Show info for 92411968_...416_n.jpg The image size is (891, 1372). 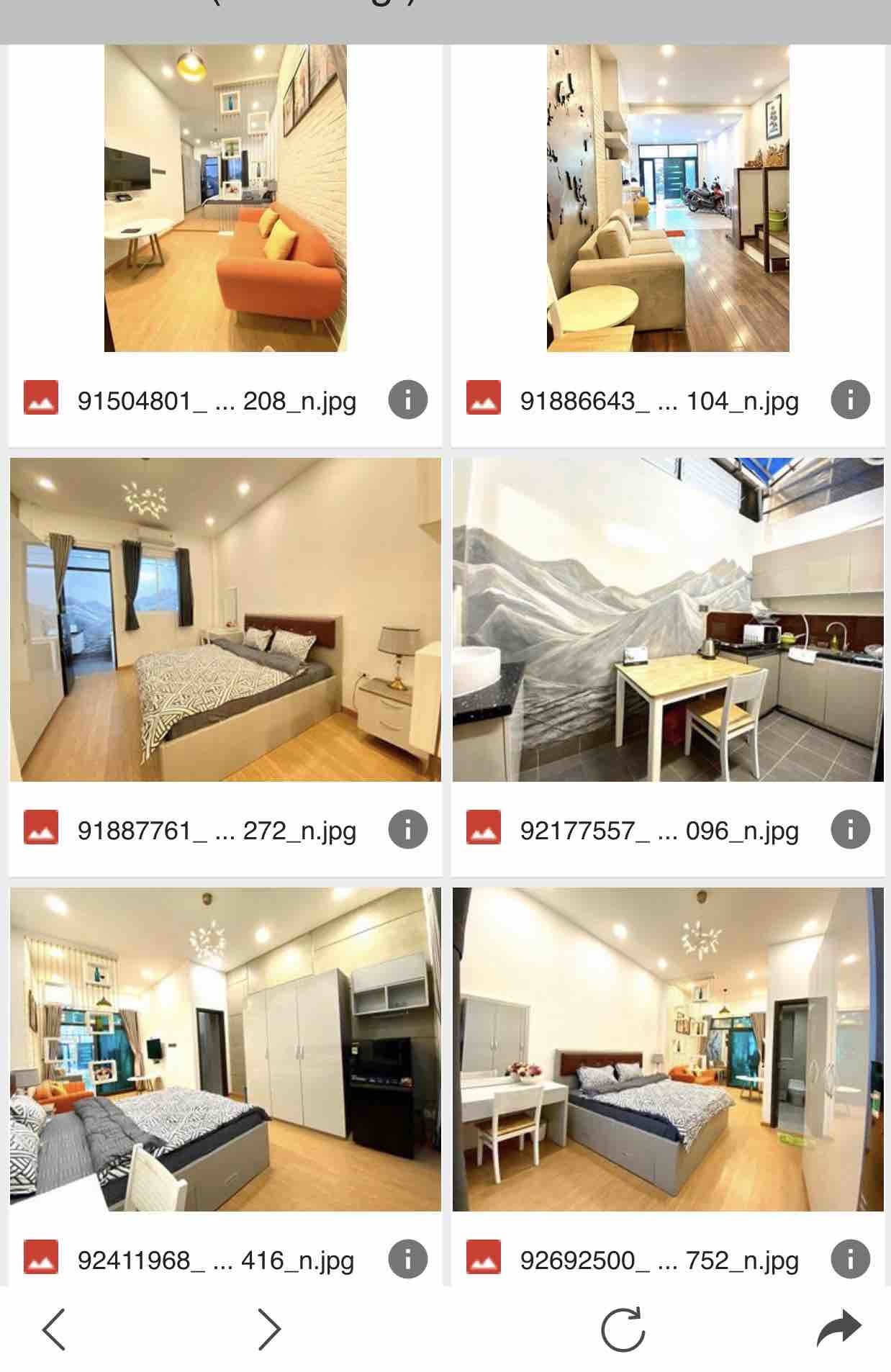[x=407, y=1259]
